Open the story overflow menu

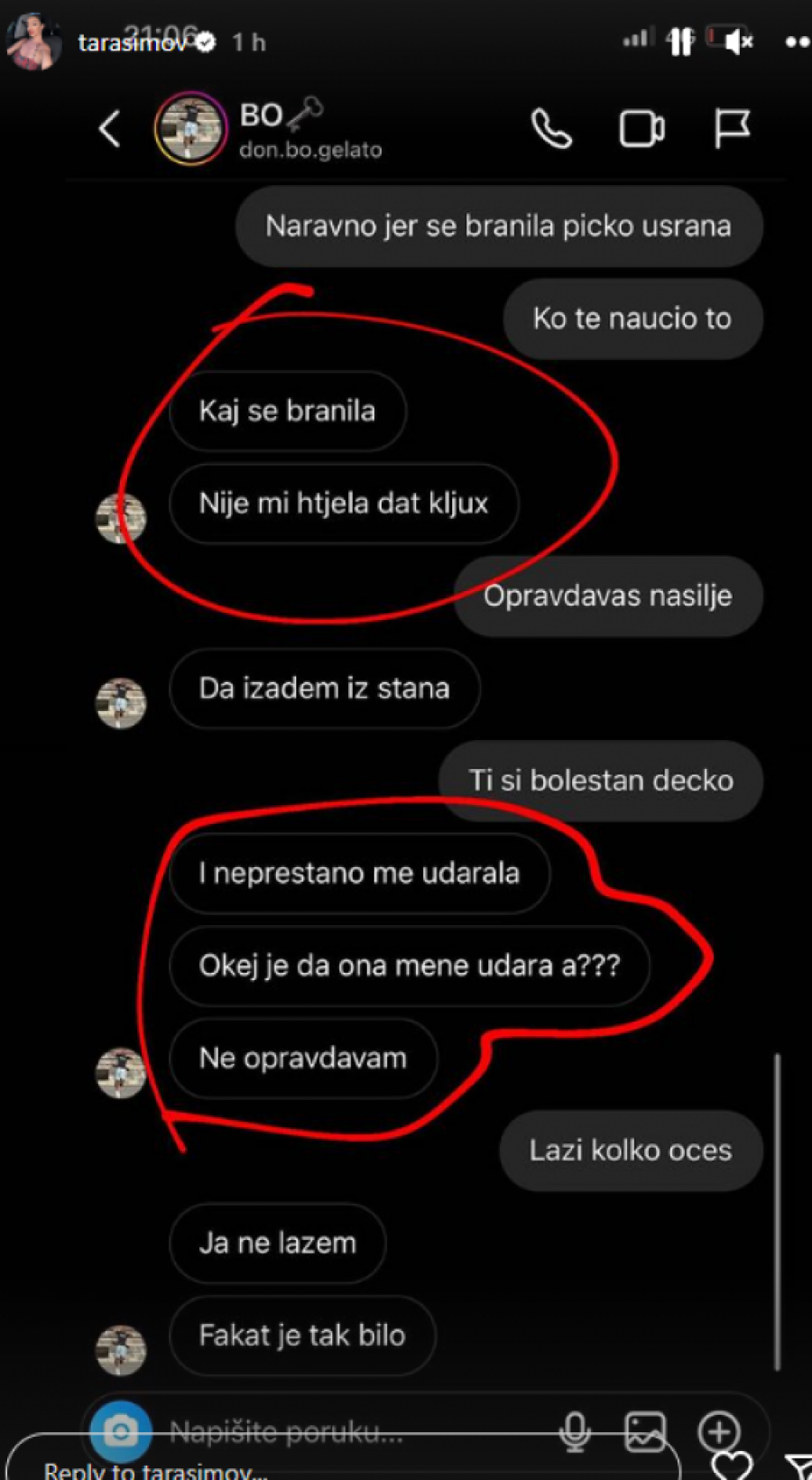pos(797,42)
